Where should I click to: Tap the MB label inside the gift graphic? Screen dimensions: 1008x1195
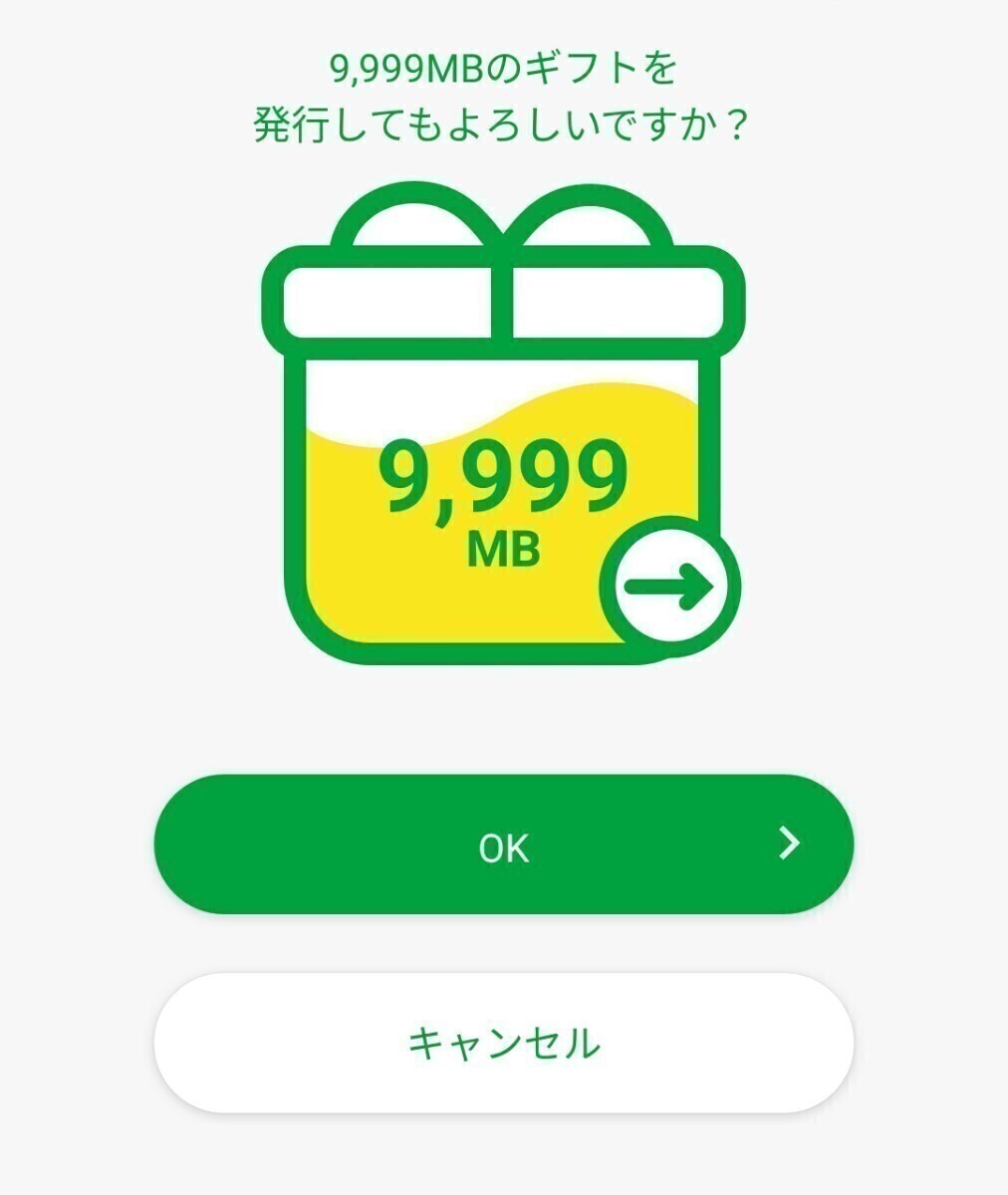tap(503, 551)
